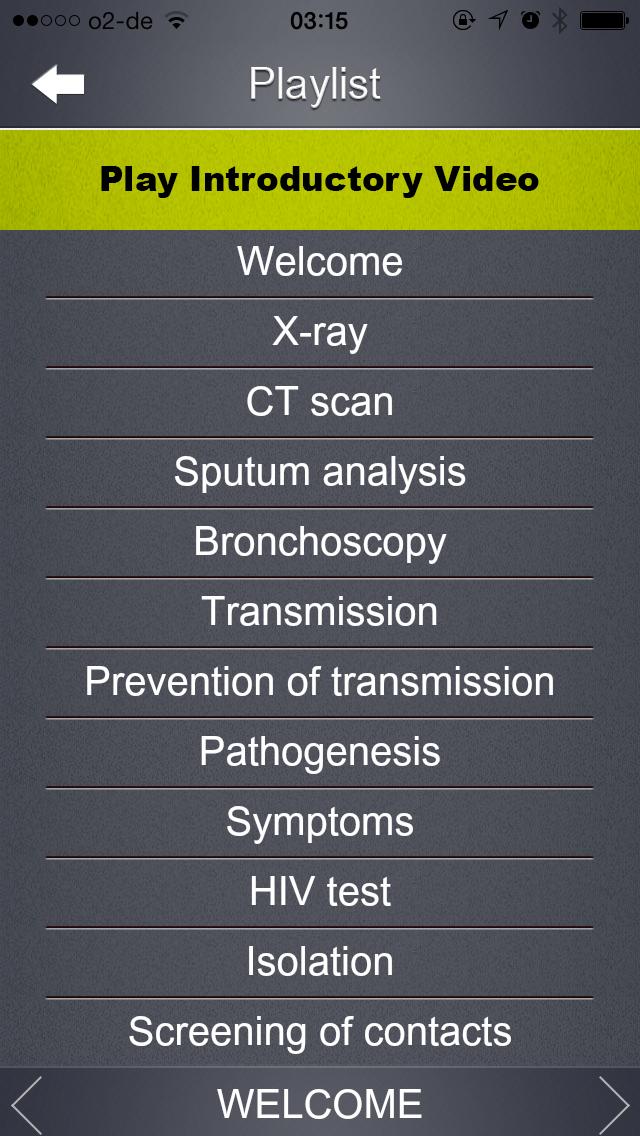Select the X-ray entry

[x=320, y=332]
